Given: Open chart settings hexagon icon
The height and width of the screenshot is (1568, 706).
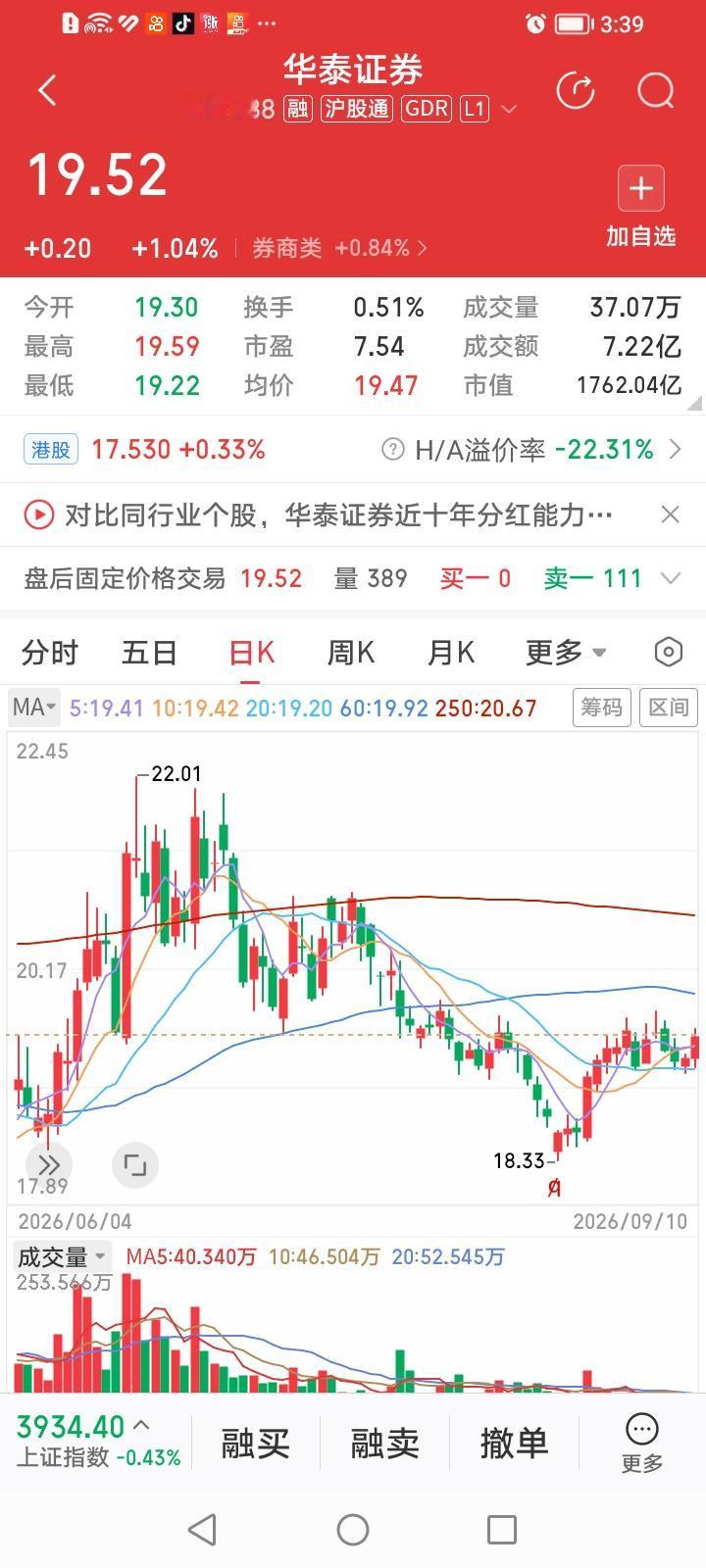Looking at the screenshot, I should pyautogui.click(x=668, y=653).
